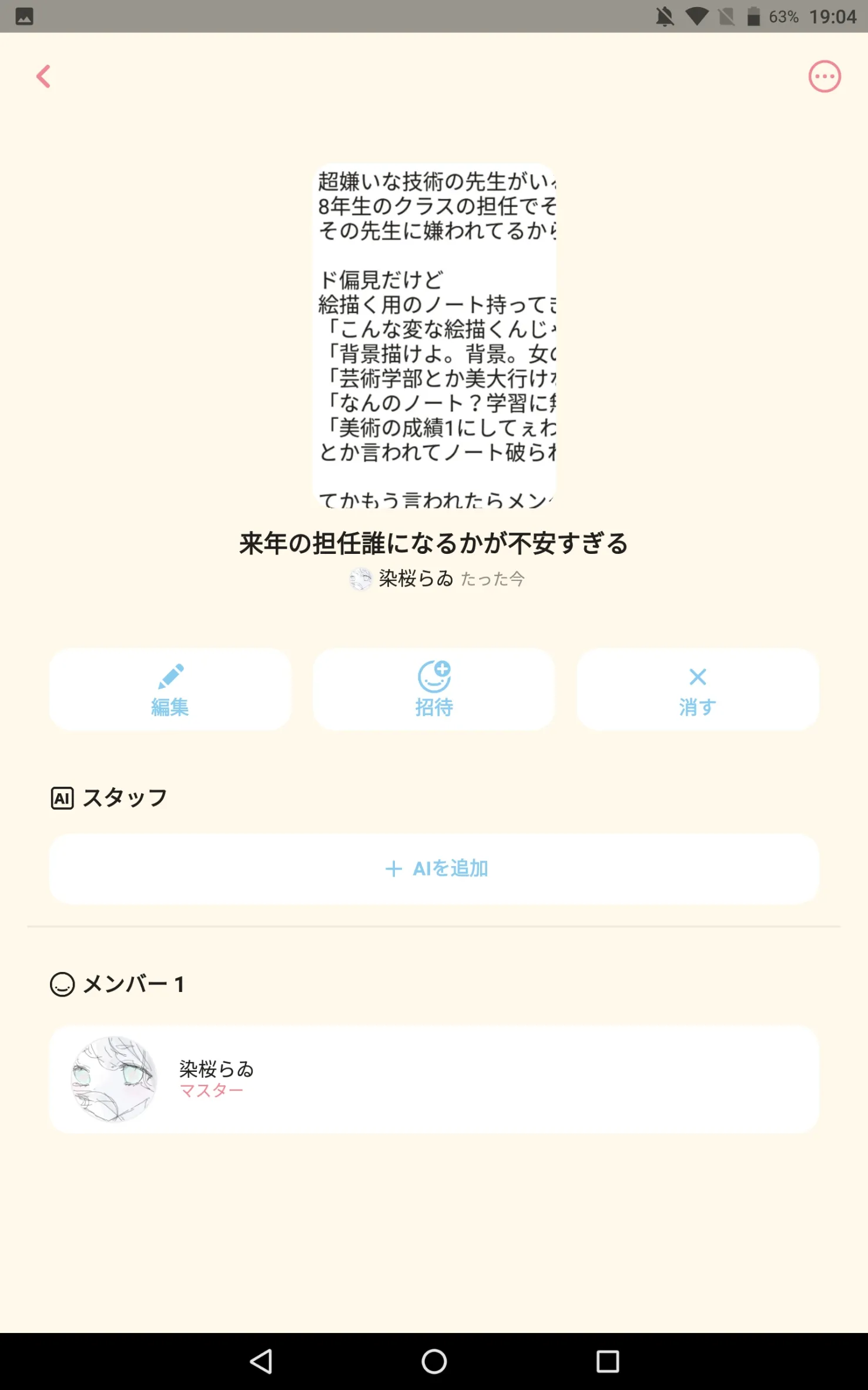Open member 染桜らゐ's master row
The width and height of the screenshot is (868, 1390).
[x=434, y=1080]
